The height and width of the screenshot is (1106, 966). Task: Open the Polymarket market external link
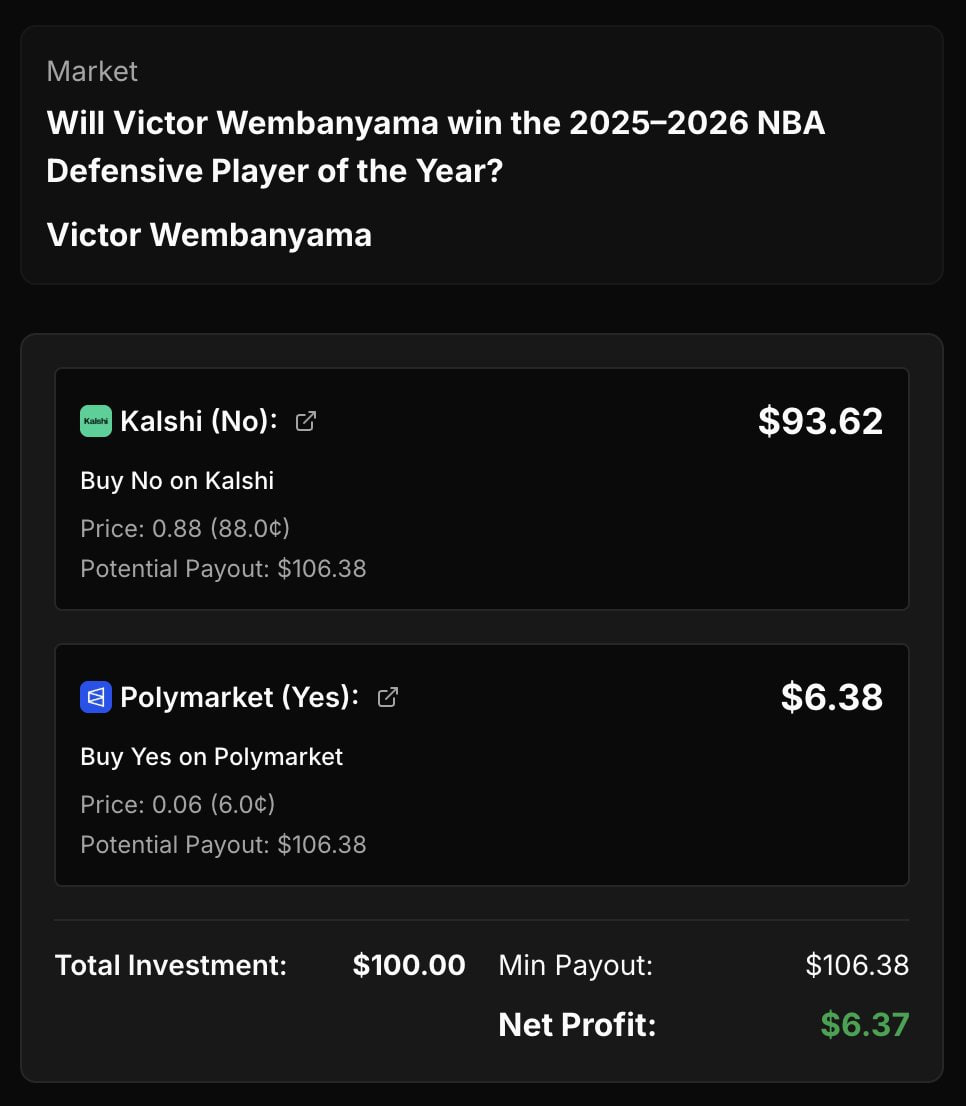click(388, 697)
